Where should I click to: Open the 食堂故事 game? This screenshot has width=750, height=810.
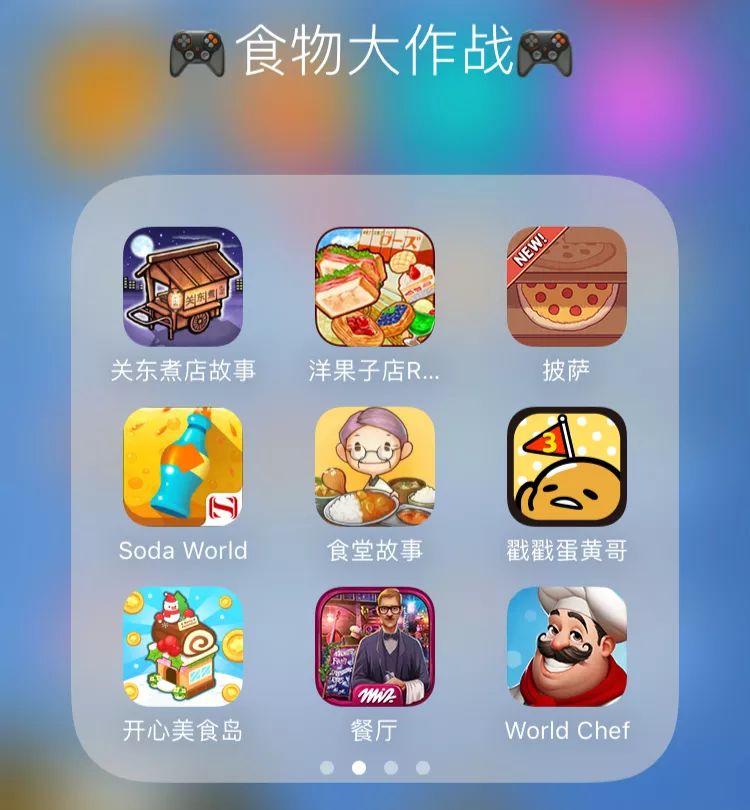click(x=375, y=467)
